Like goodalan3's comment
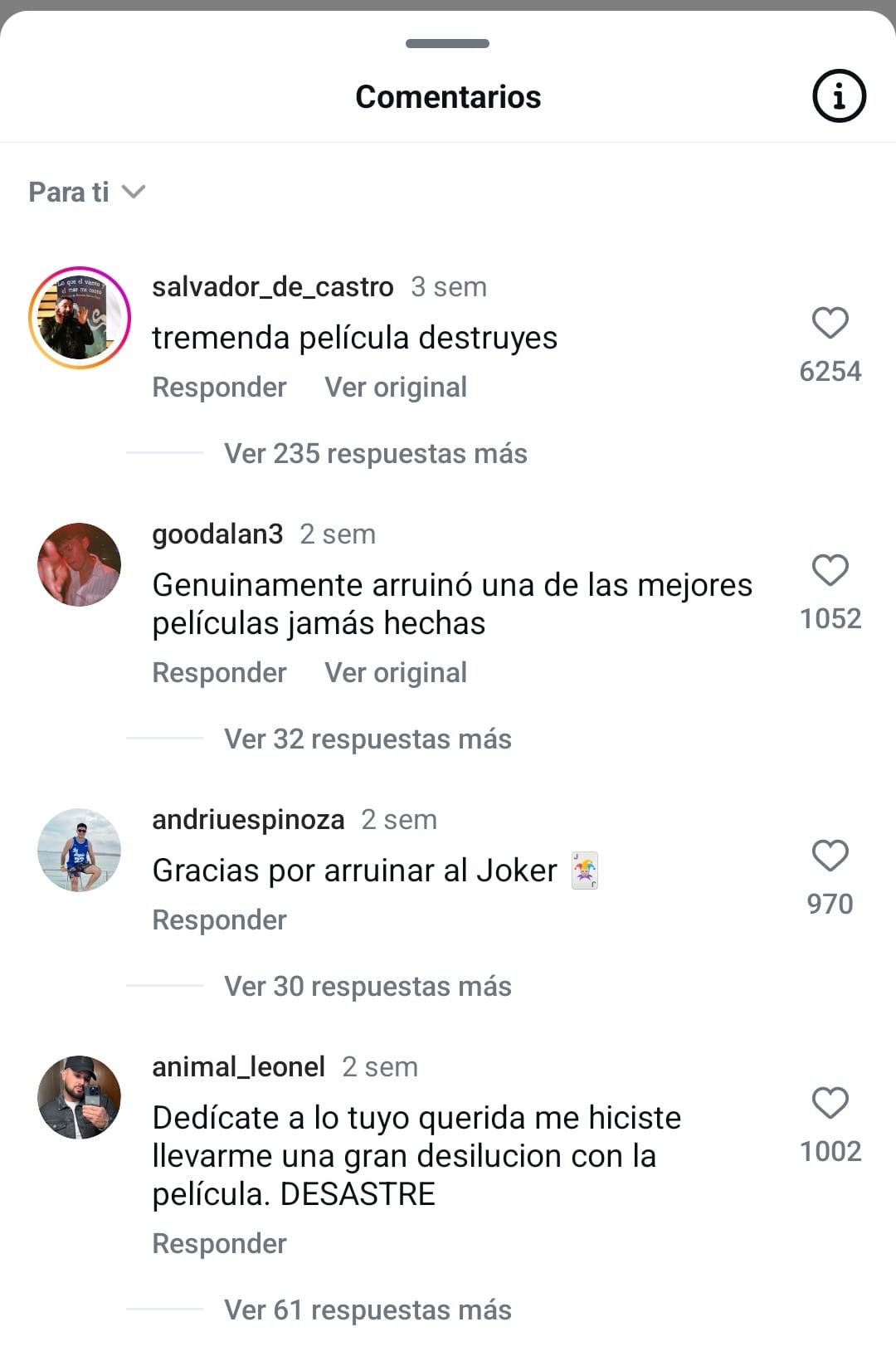This screenshot has height=1361, width=896. click(x=830, y=570)
